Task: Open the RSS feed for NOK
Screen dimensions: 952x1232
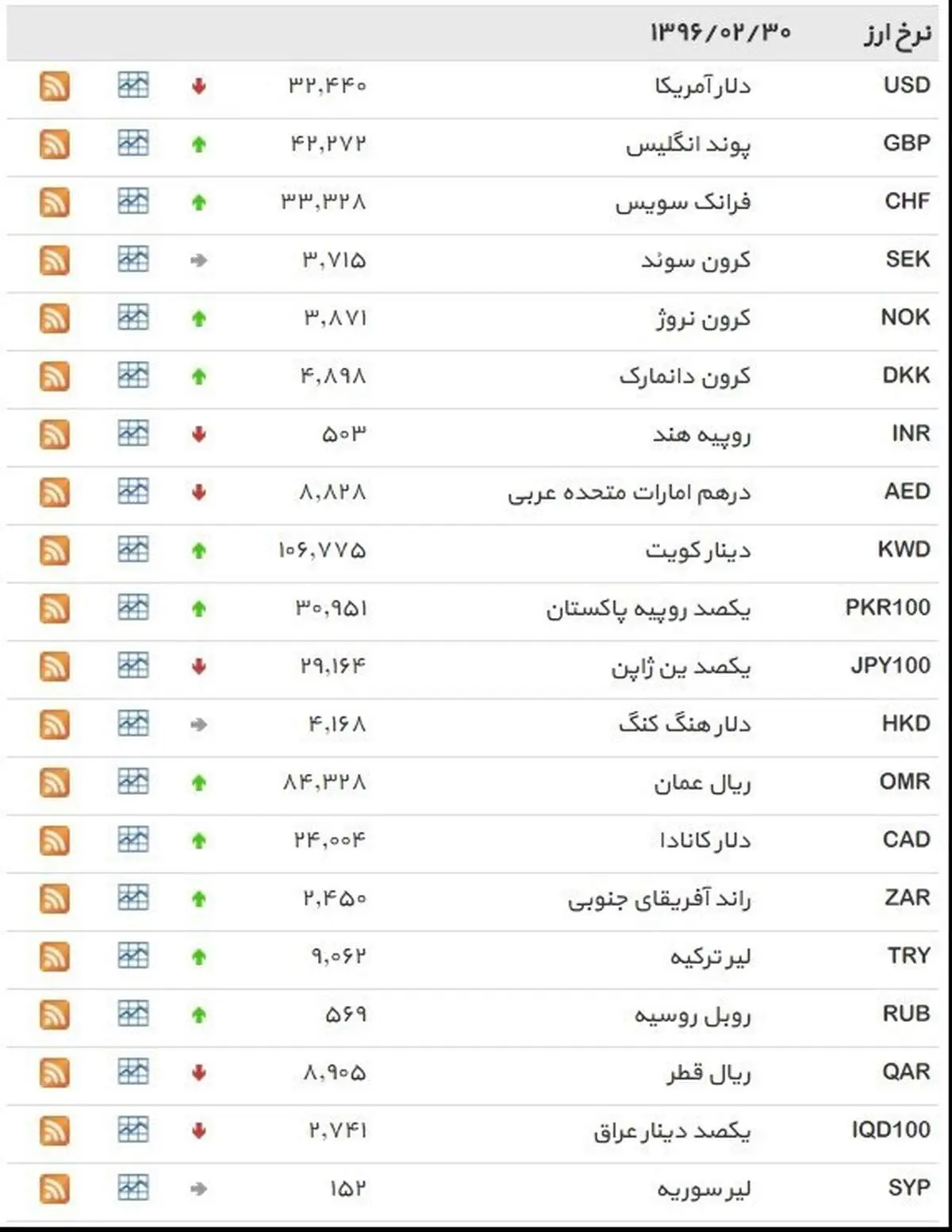Action: 54,318
